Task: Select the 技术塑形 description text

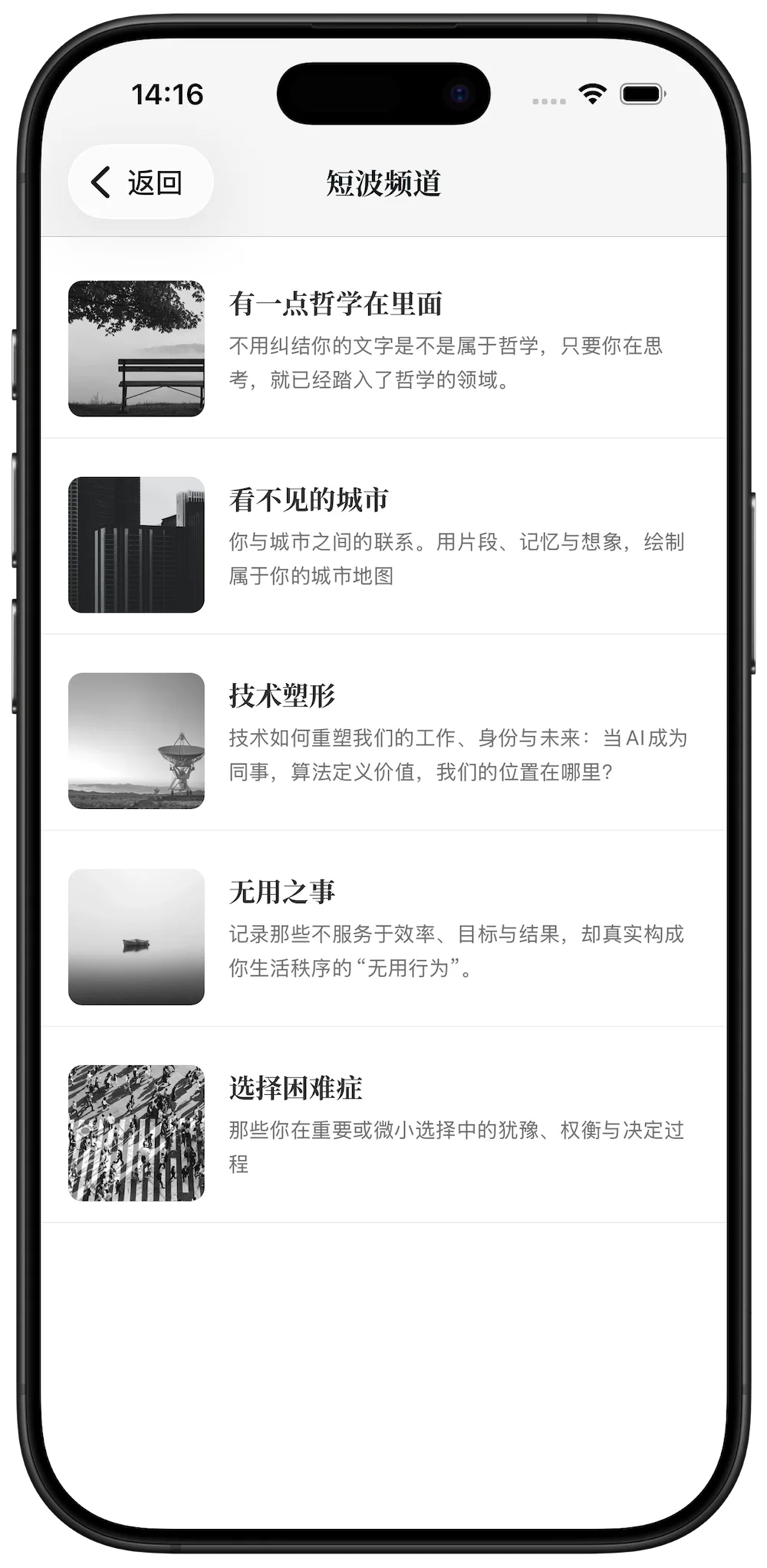Action: tap(458, 755)
